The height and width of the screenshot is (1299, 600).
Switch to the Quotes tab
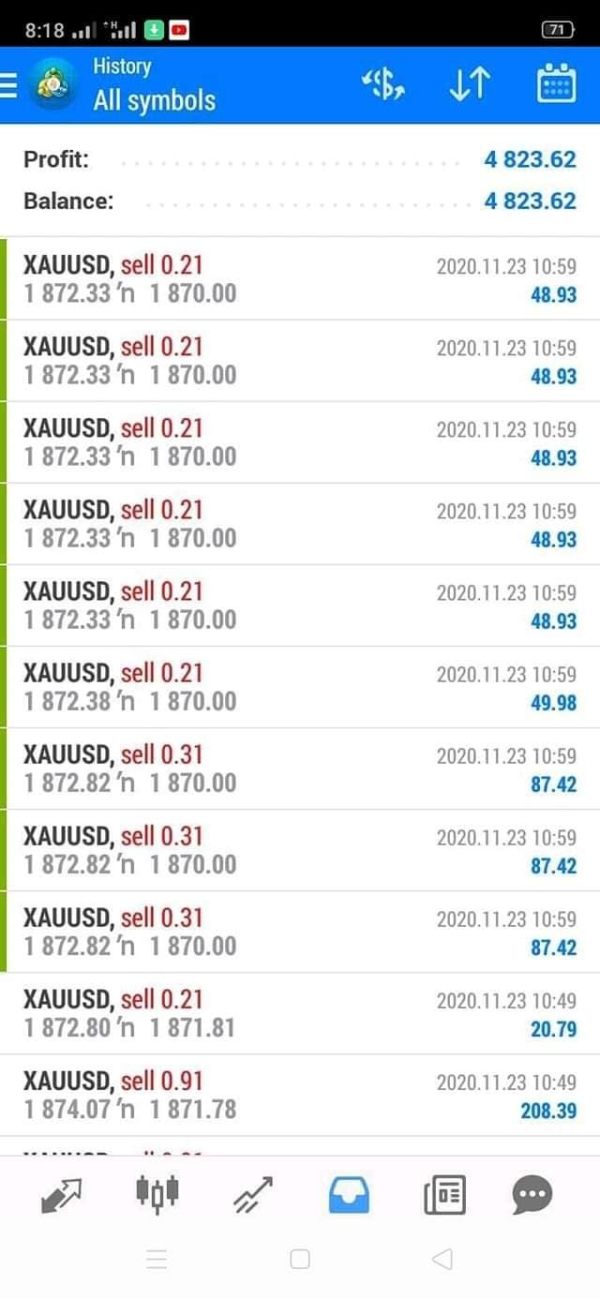coord(62,1194)
